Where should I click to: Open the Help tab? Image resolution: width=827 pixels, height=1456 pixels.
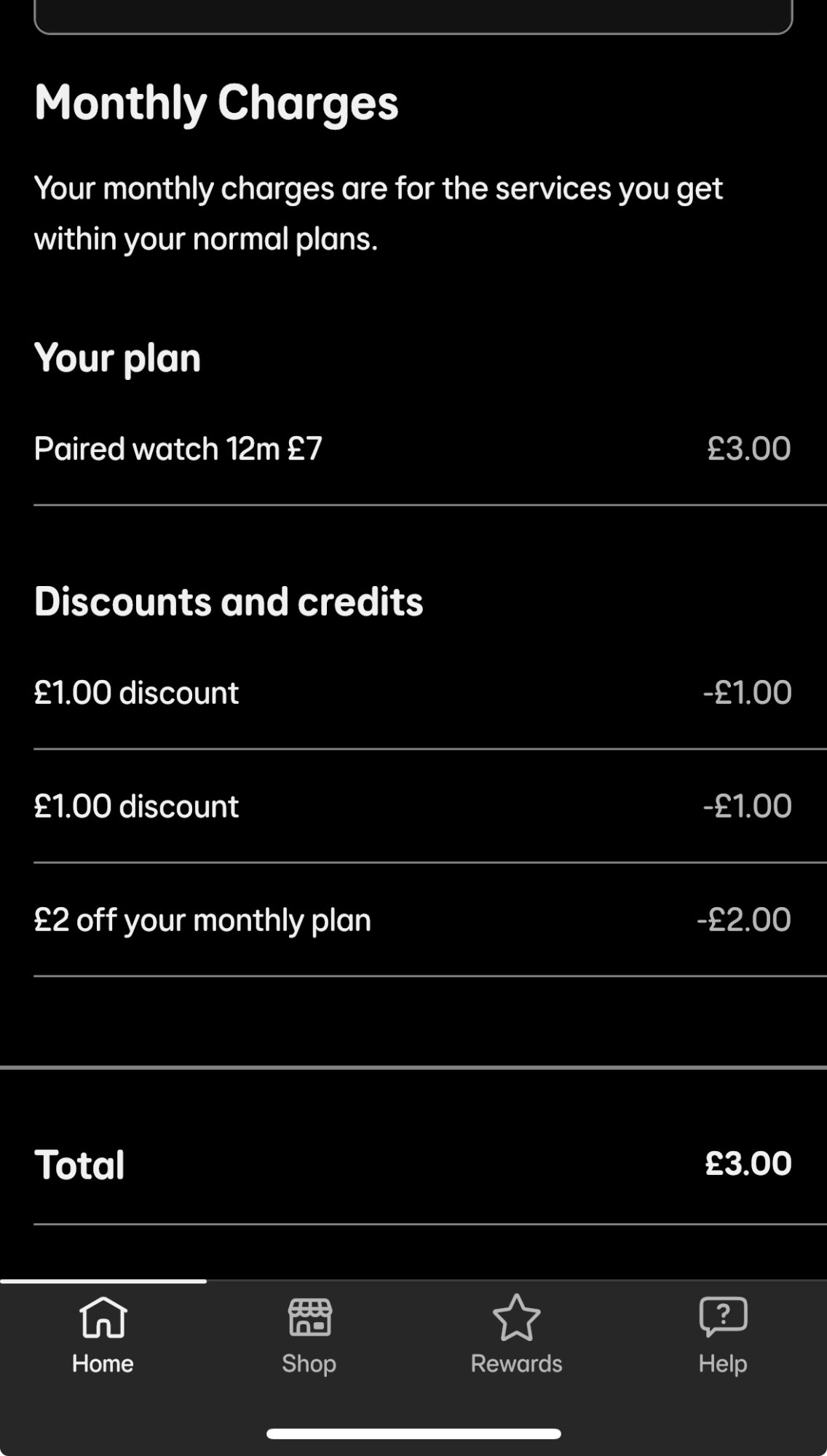723,1336
